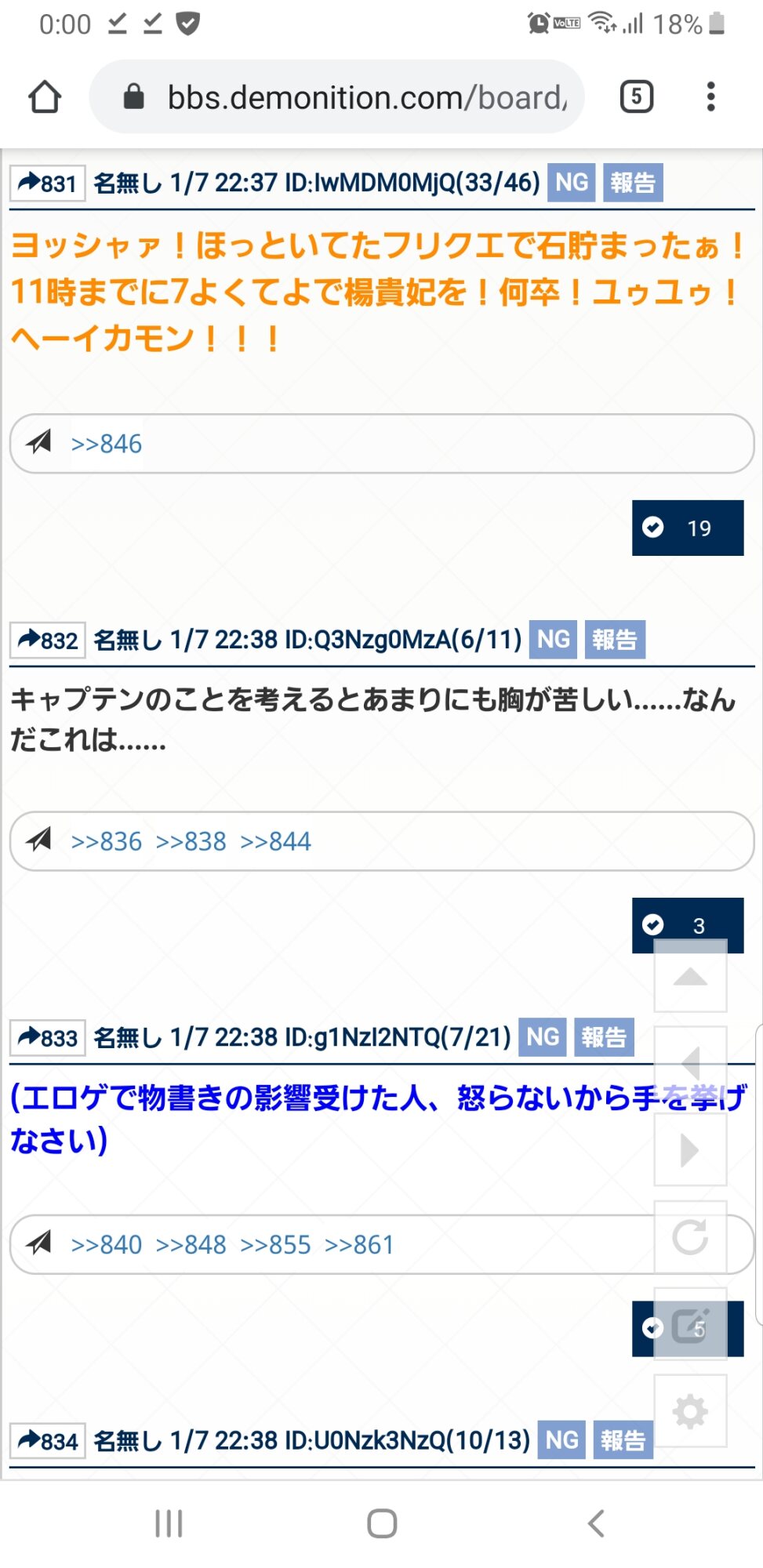Open the >>855 reply link

[275, 1244]
